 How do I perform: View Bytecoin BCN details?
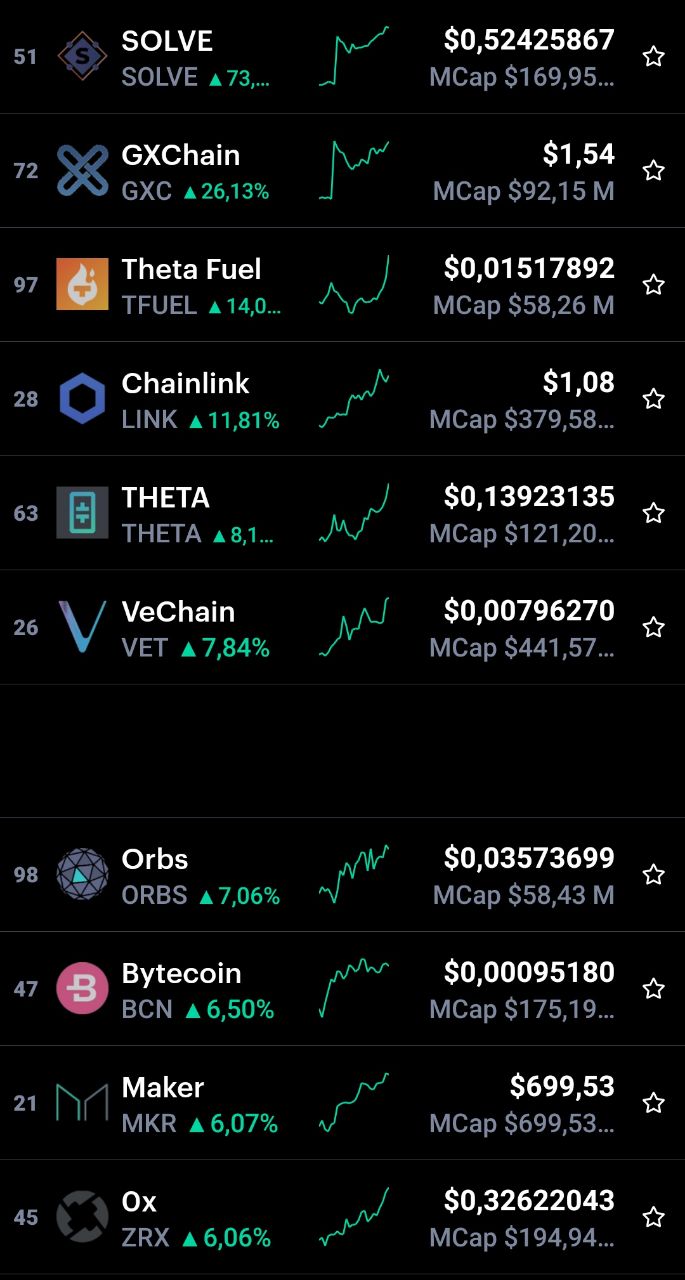tap(342, 989)
